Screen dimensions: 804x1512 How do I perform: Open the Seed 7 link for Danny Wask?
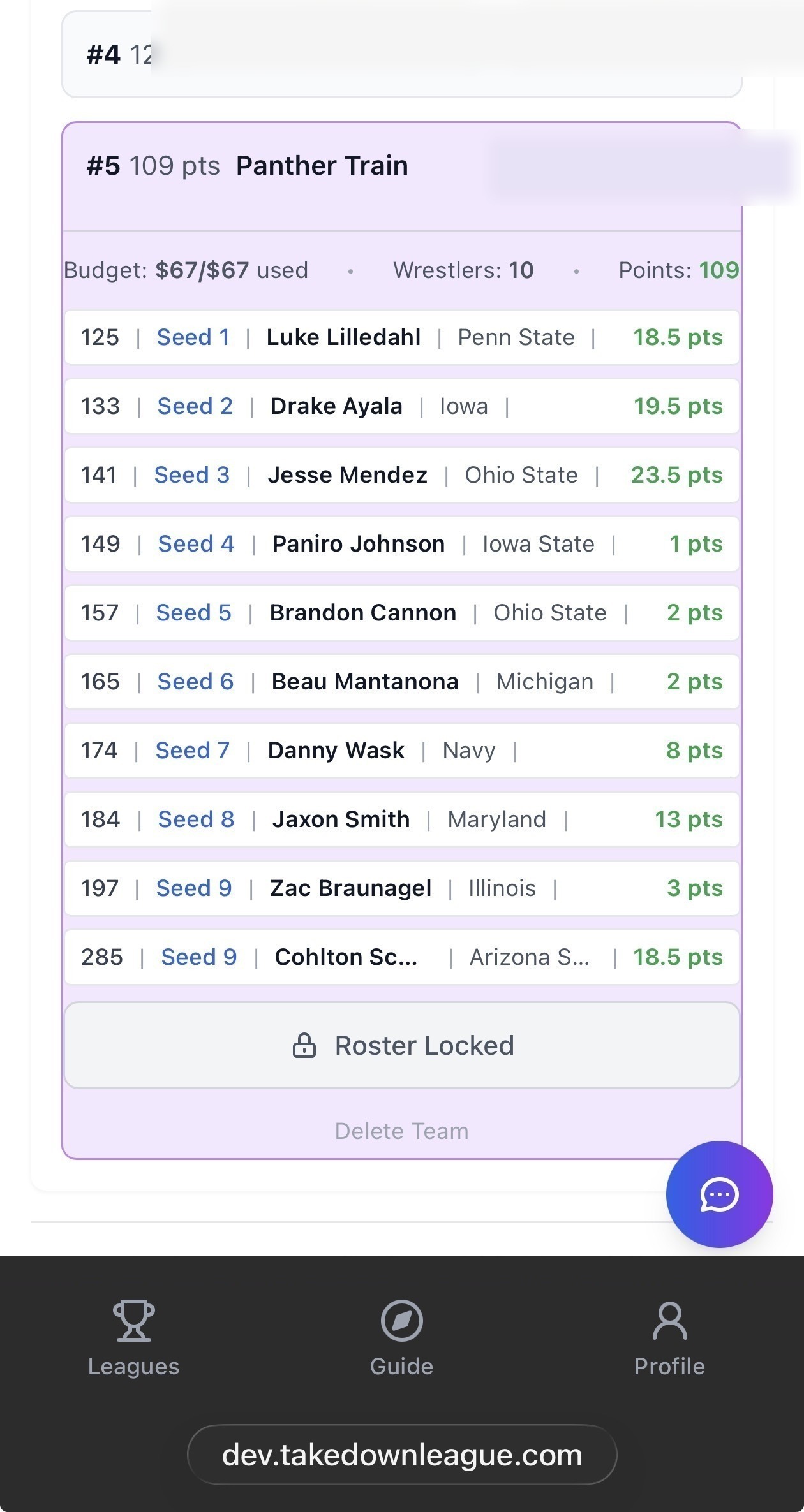click(x=191, y=751)
